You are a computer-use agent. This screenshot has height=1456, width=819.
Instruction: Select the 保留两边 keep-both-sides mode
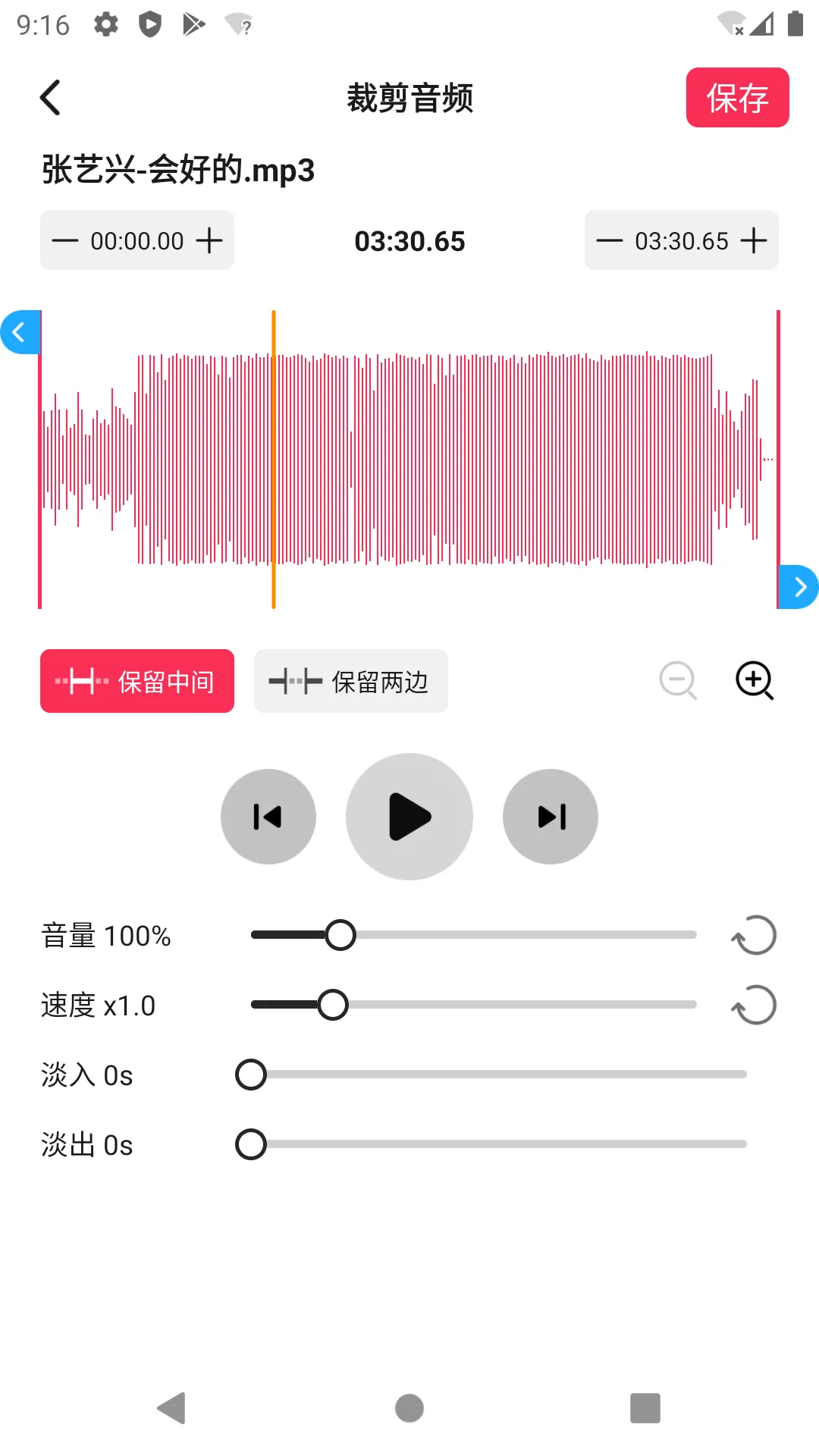(350, 681)
